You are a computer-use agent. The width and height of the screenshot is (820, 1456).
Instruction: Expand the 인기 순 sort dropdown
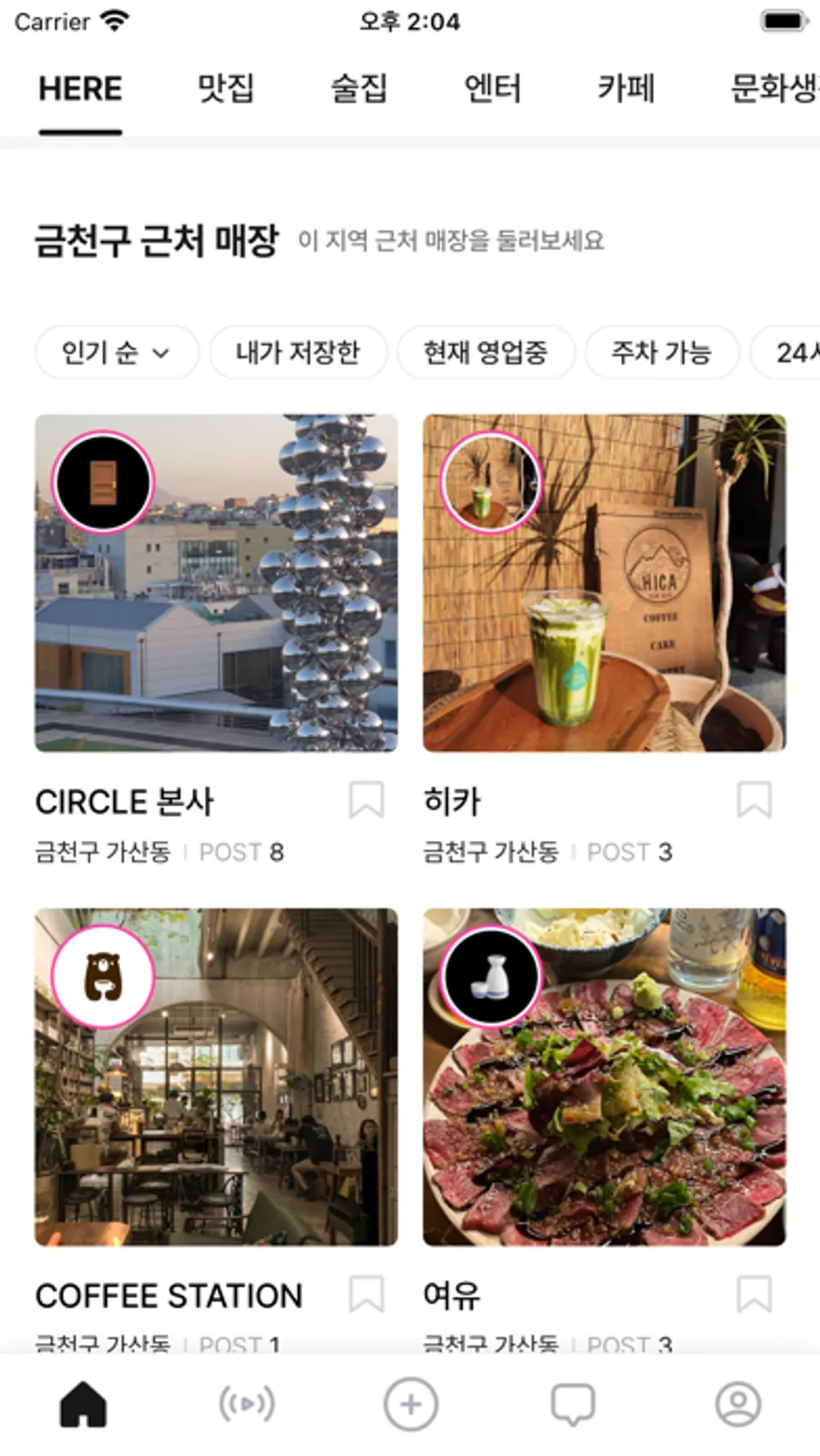click(x=116, y=352)
